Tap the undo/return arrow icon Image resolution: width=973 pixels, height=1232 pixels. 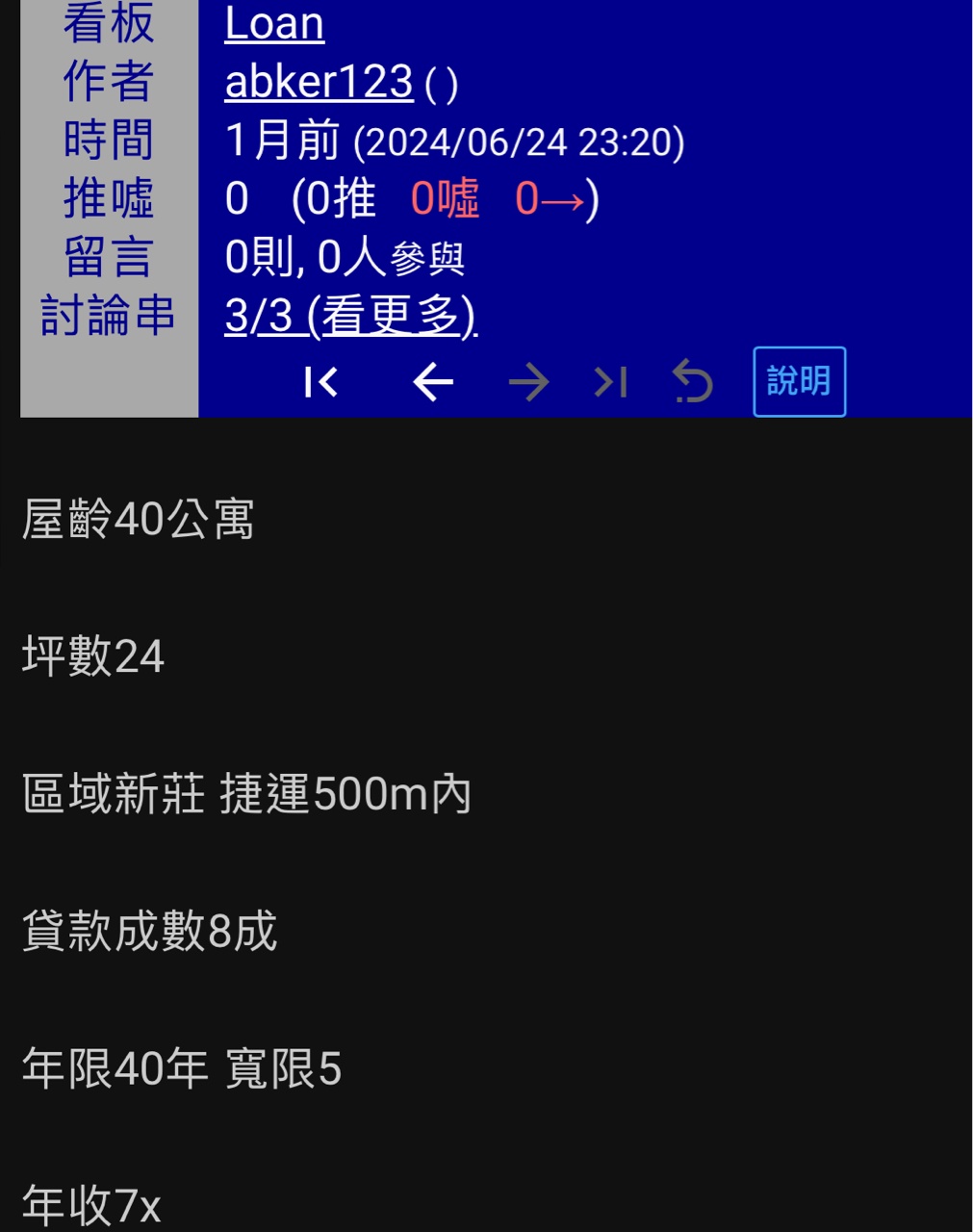[x=692, y=382]
